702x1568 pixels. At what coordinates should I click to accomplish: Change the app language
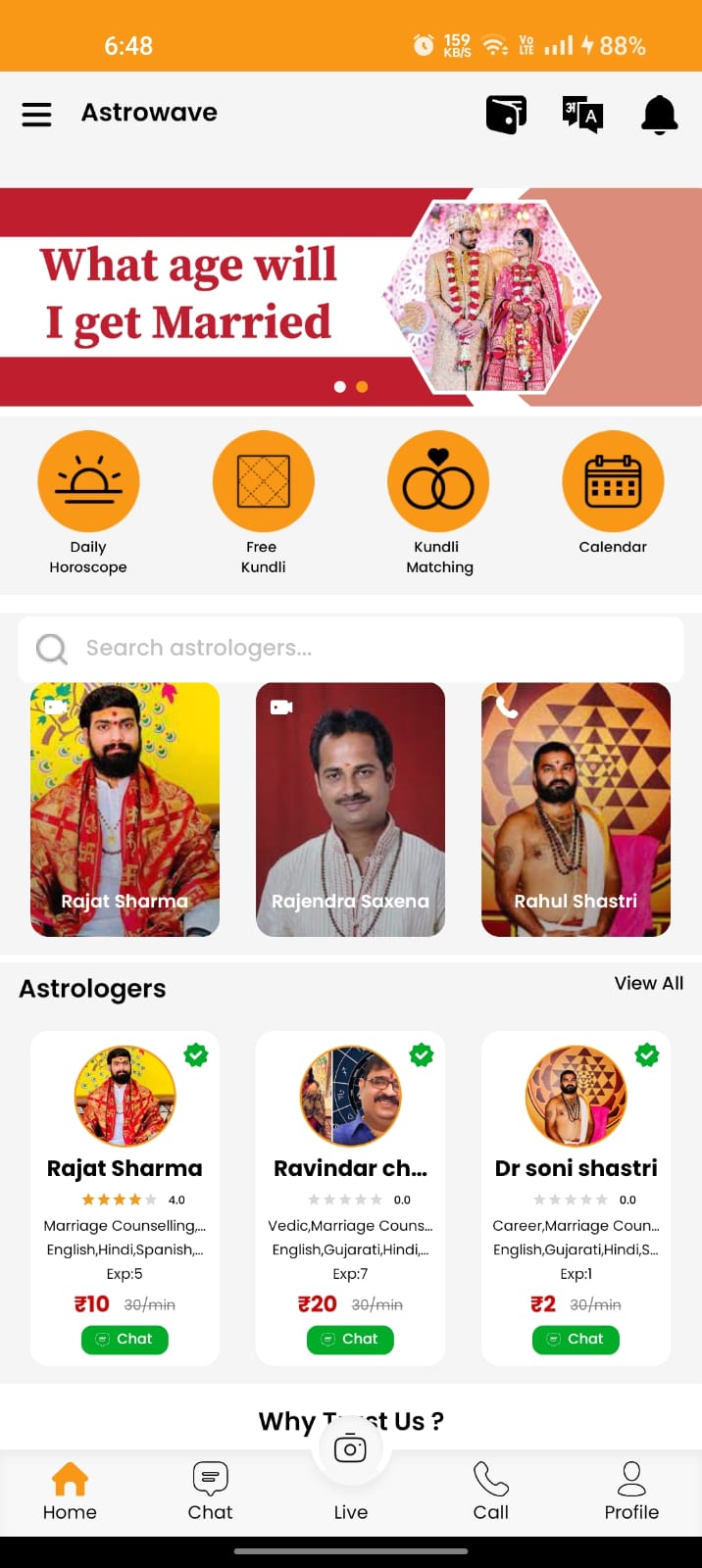point(581,115)
